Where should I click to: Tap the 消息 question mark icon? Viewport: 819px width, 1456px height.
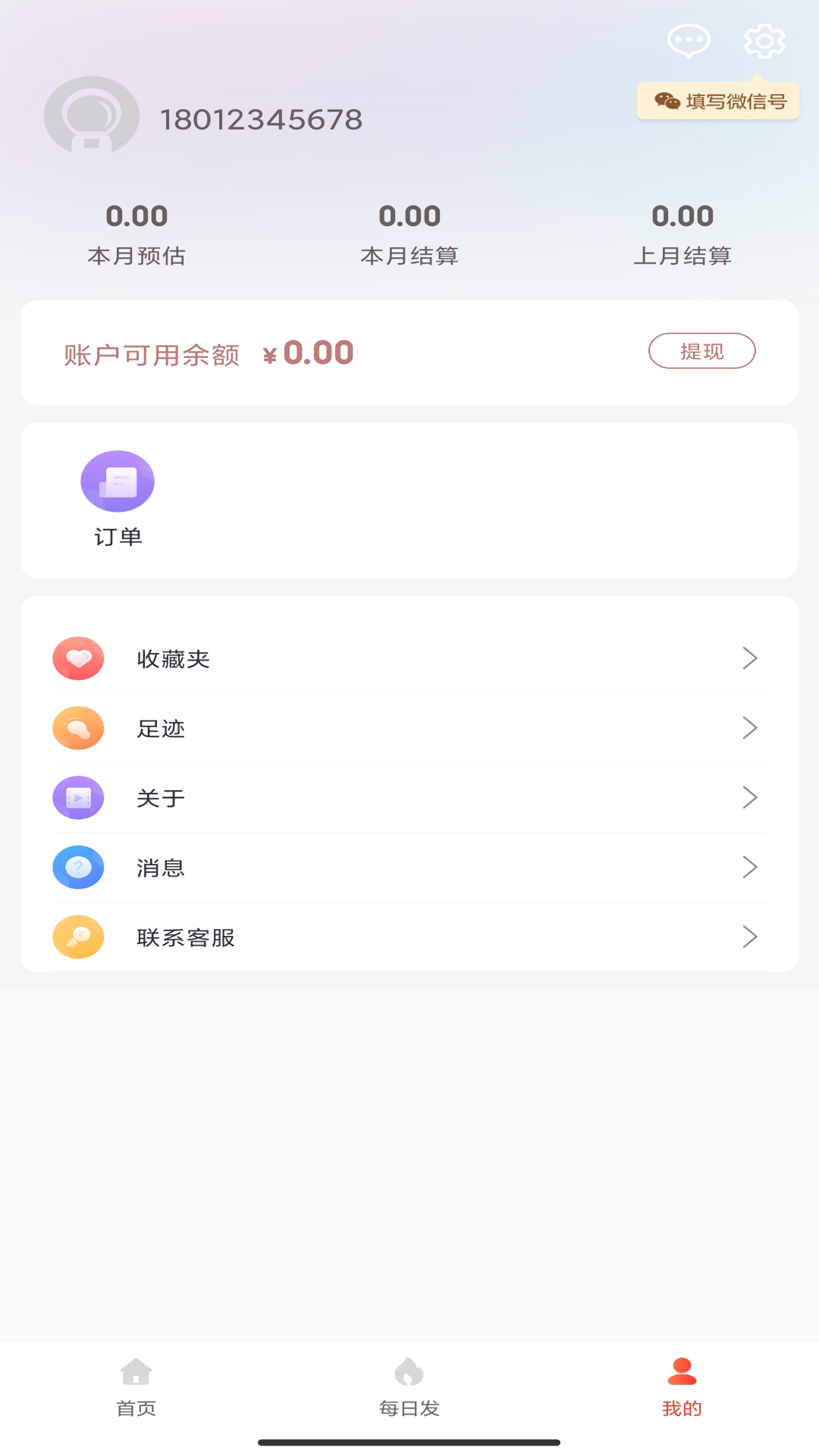tap(78, 867)
